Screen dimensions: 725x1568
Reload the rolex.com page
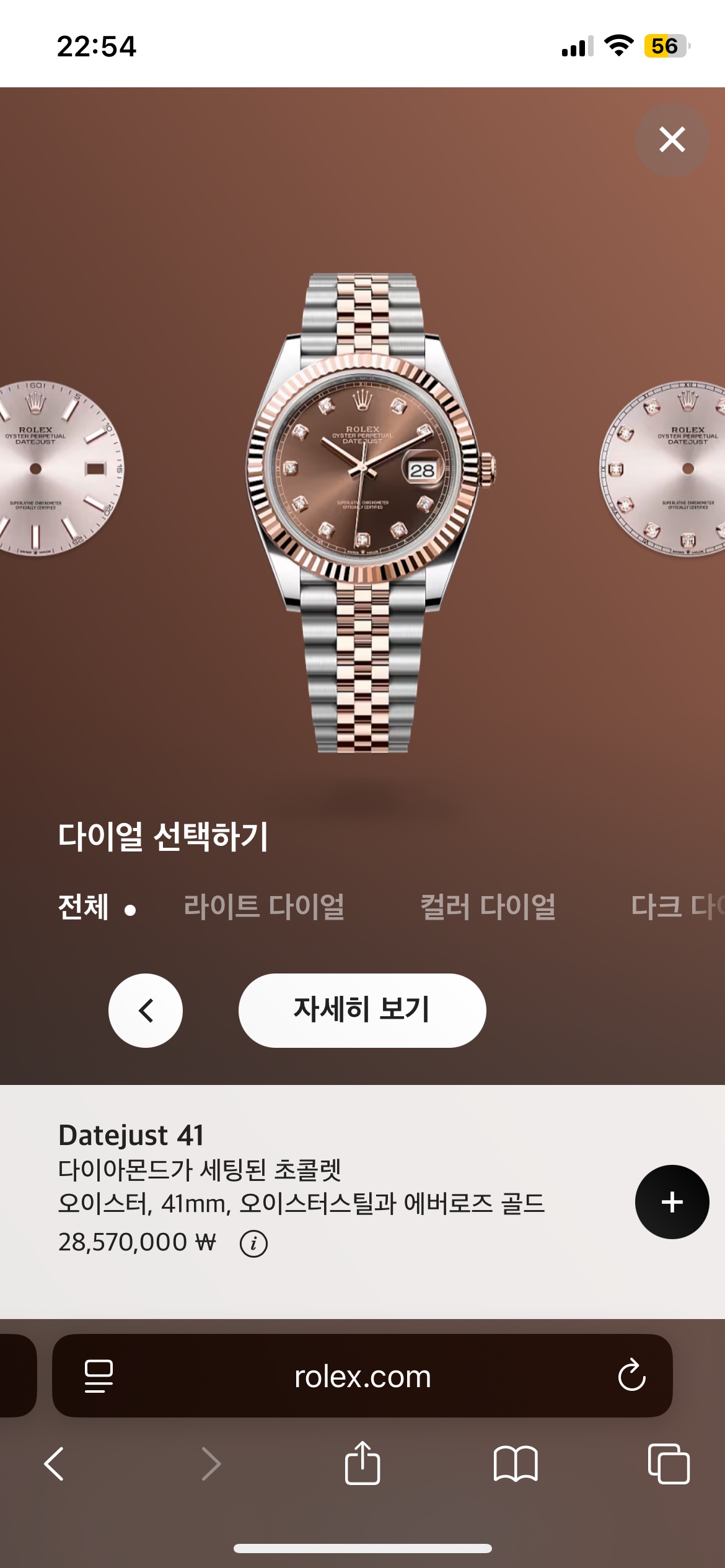click(631, 1376)
